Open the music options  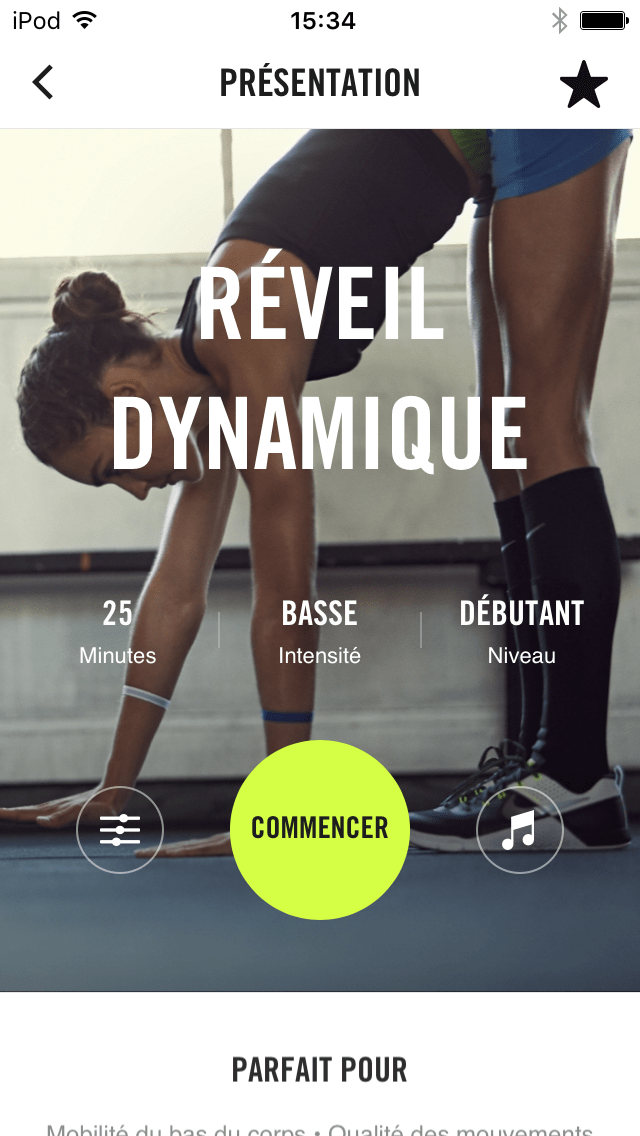pyautogui.click(x=519, y=830)
